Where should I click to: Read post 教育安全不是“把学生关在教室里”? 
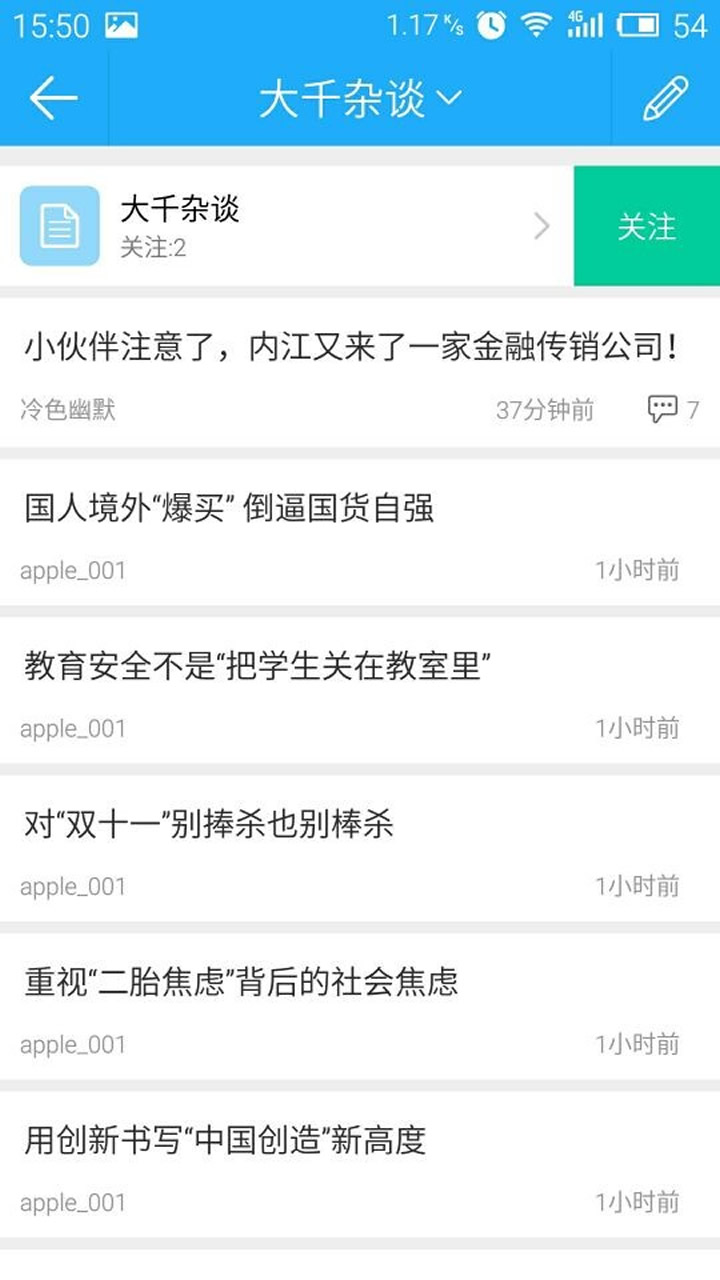tap(258, 667)
